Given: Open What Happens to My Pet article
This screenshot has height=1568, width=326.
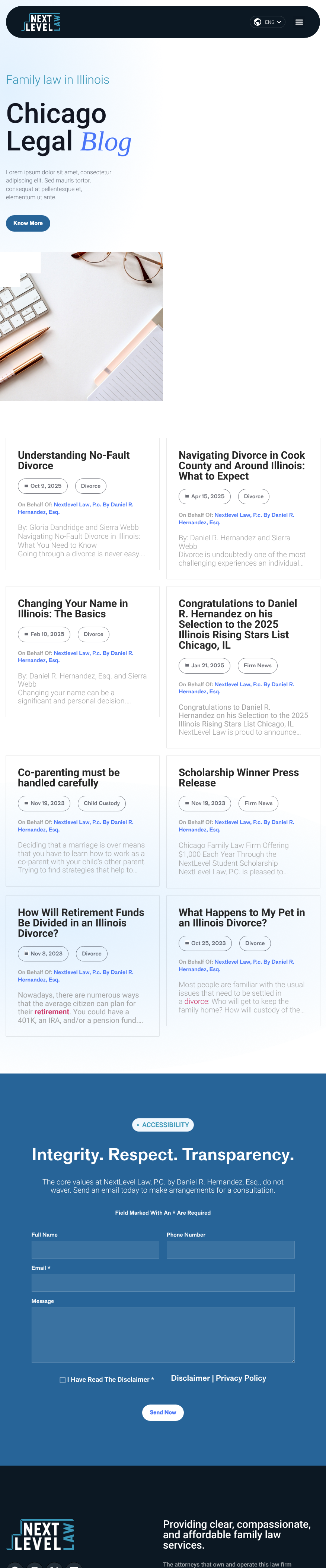Looking at the screenshot, I should [x=242, y=917].
